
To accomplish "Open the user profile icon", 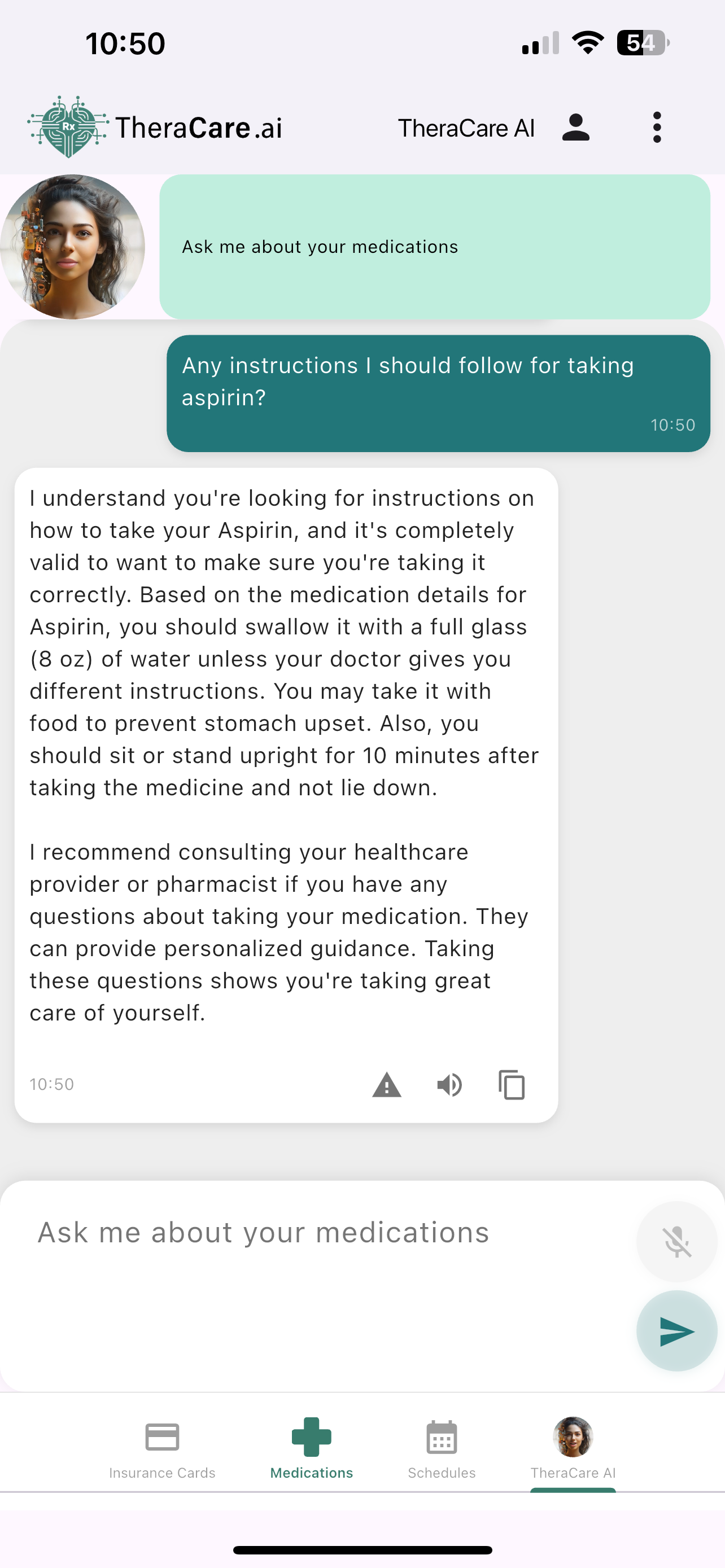I will tap(575, 127).
